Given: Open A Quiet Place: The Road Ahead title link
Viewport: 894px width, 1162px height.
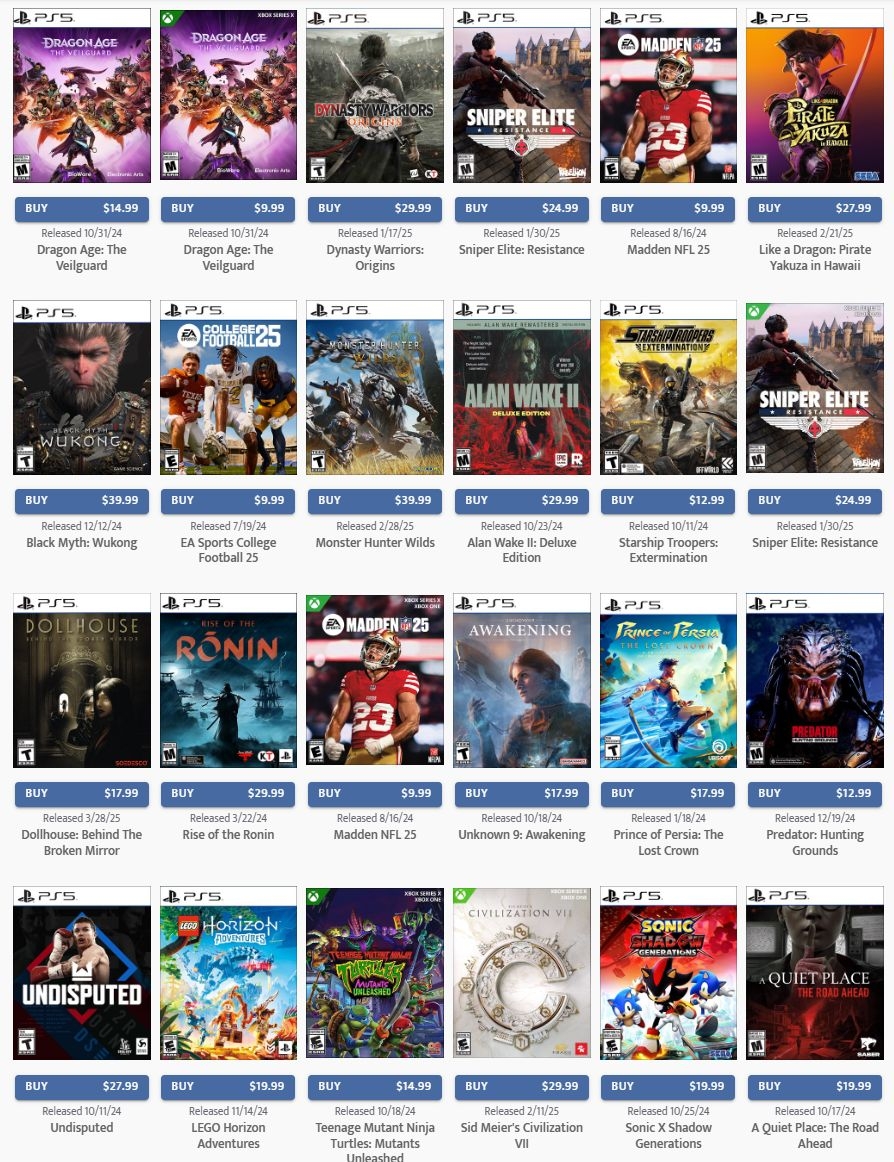Looking at the screenshot, I should (x=814, y=1135).
